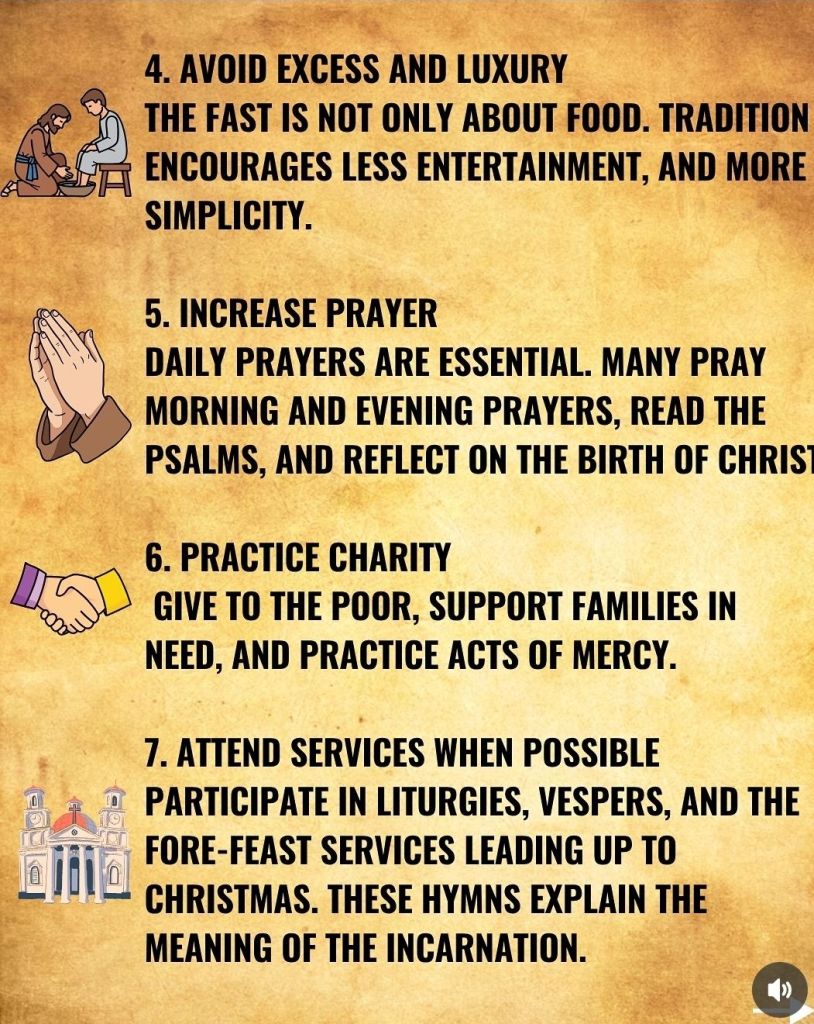The width and height of the screenshot is (814, 1024).
Task: Mute the post's sound
Action: [x=779, y=989]
